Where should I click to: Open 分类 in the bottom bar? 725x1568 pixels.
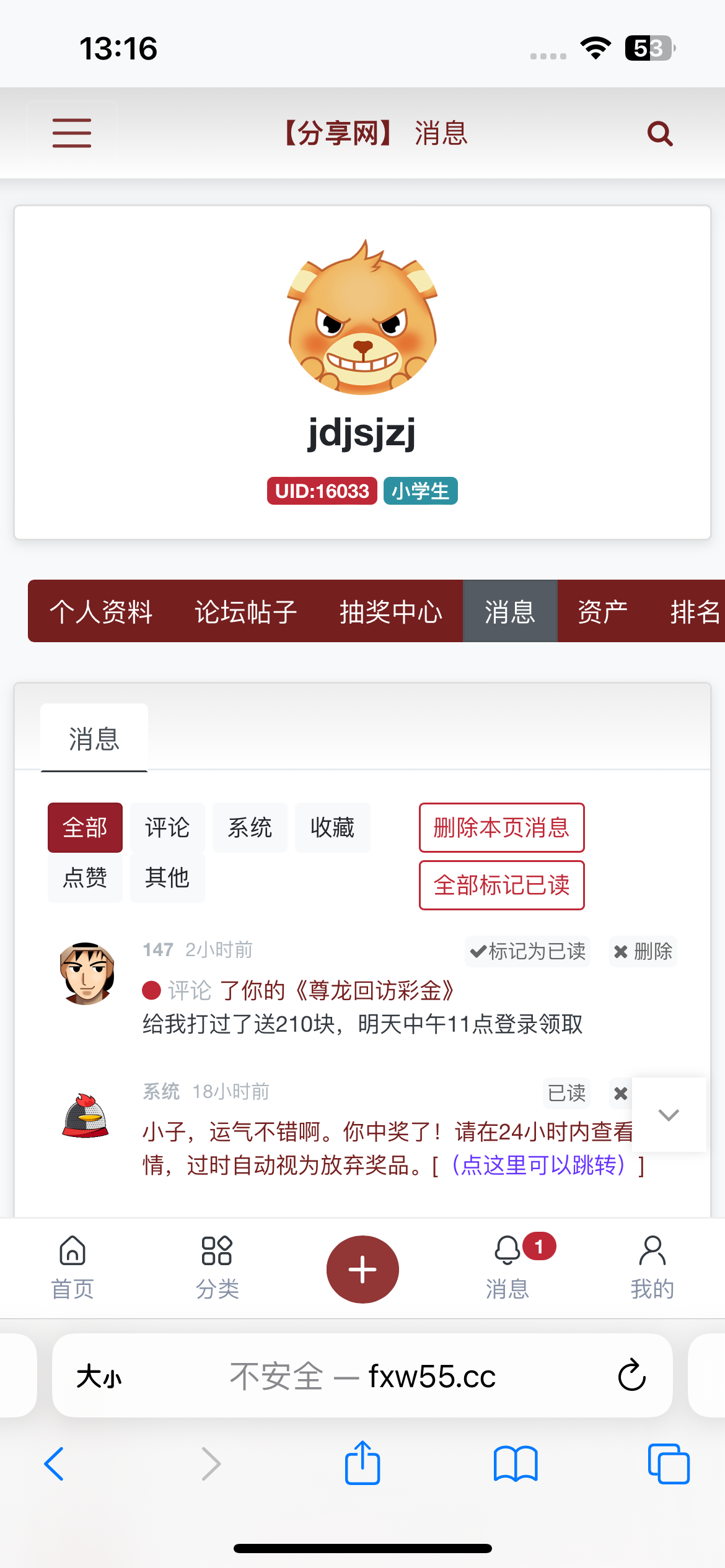(217, 1267)
